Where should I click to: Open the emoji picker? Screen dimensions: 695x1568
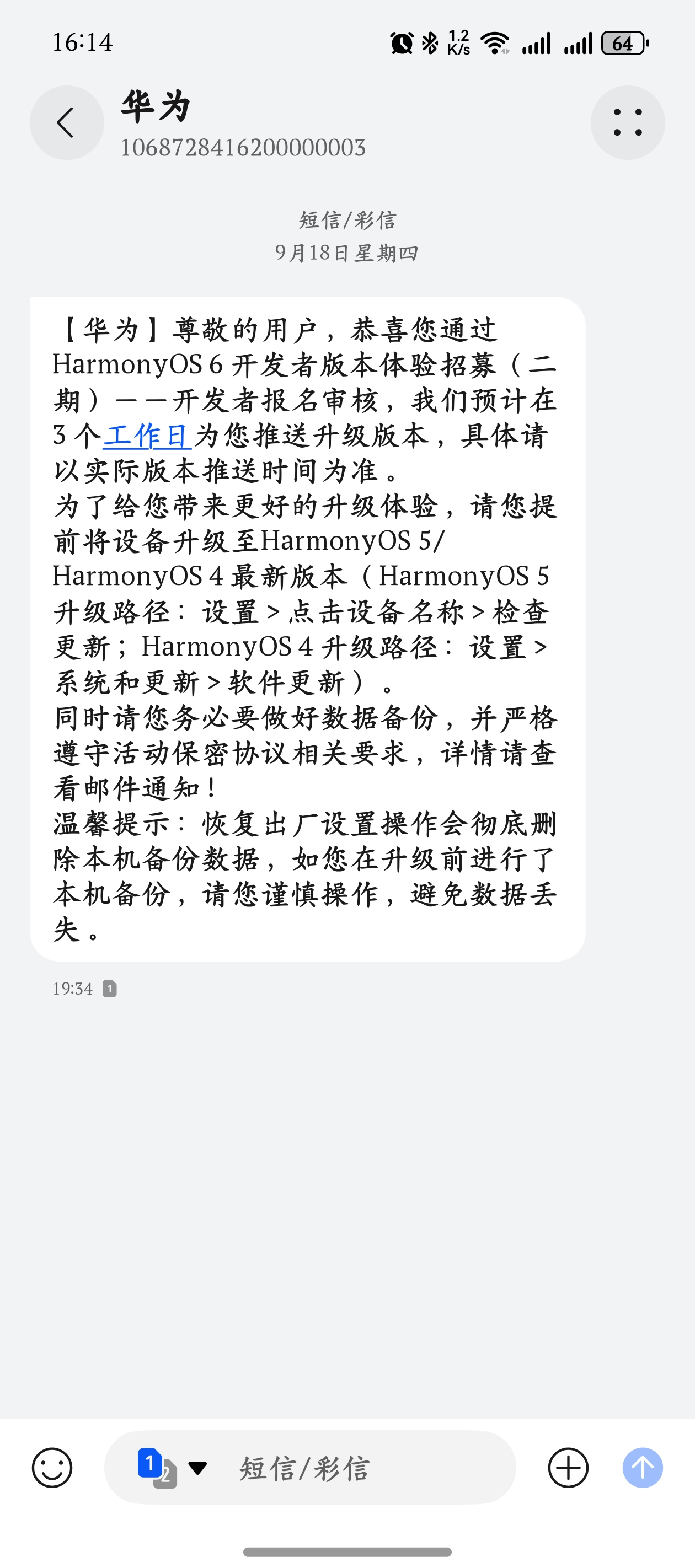[52, 1468]
